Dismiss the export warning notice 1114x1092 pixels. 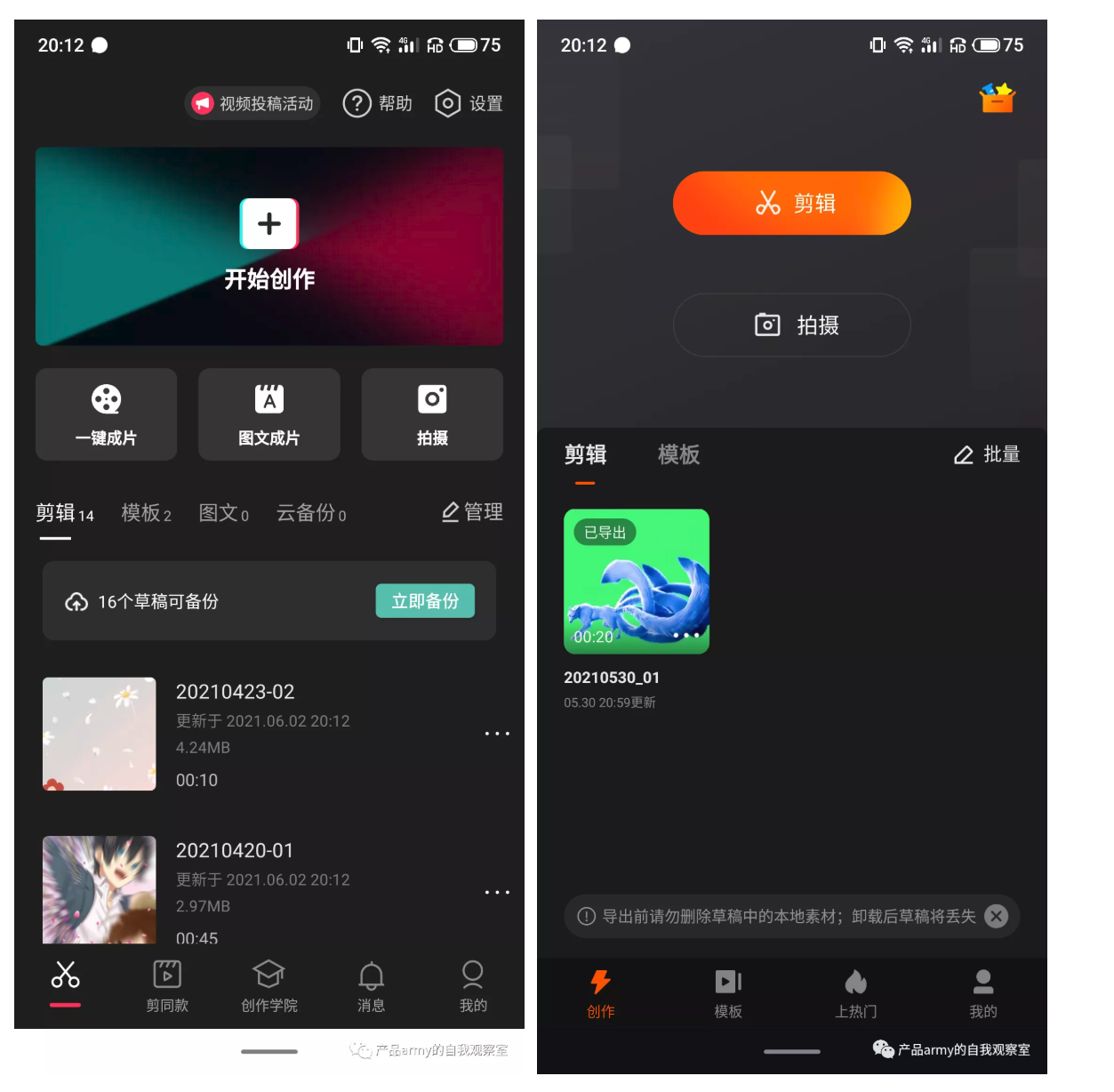click(x=997, y=916)
